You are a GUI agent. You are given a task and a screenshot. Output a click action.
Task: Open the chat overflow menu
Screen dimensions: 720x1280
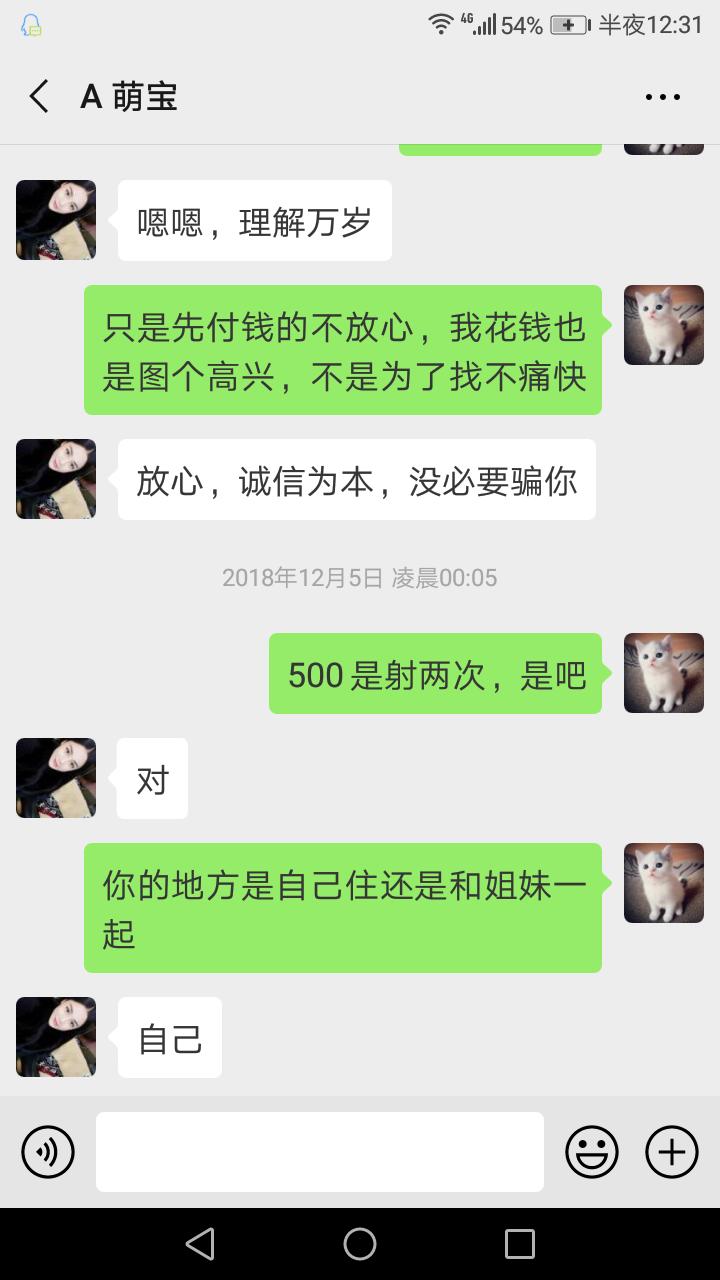pyautogui.click(x=662, y=97)
